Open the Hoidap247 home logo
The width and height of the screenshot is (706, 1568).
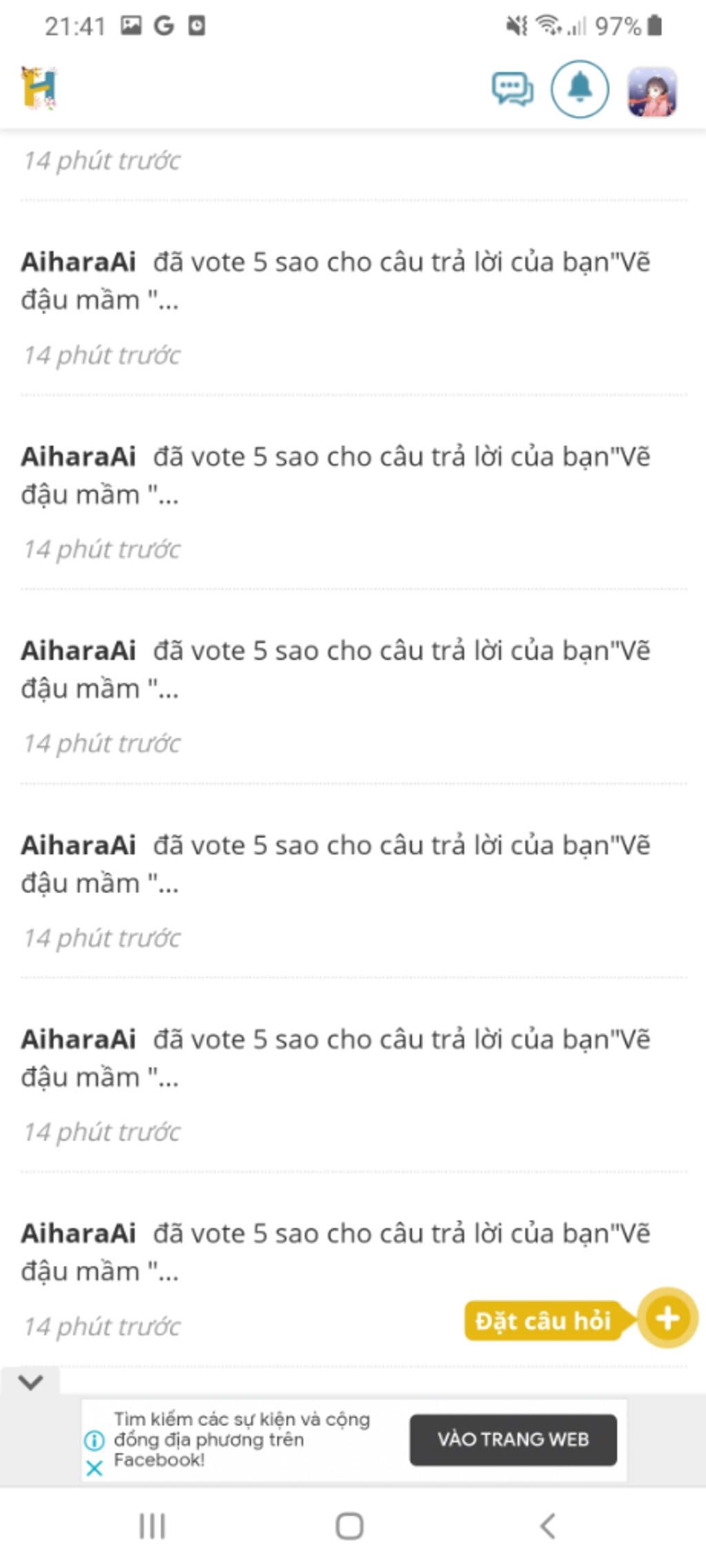39,88
